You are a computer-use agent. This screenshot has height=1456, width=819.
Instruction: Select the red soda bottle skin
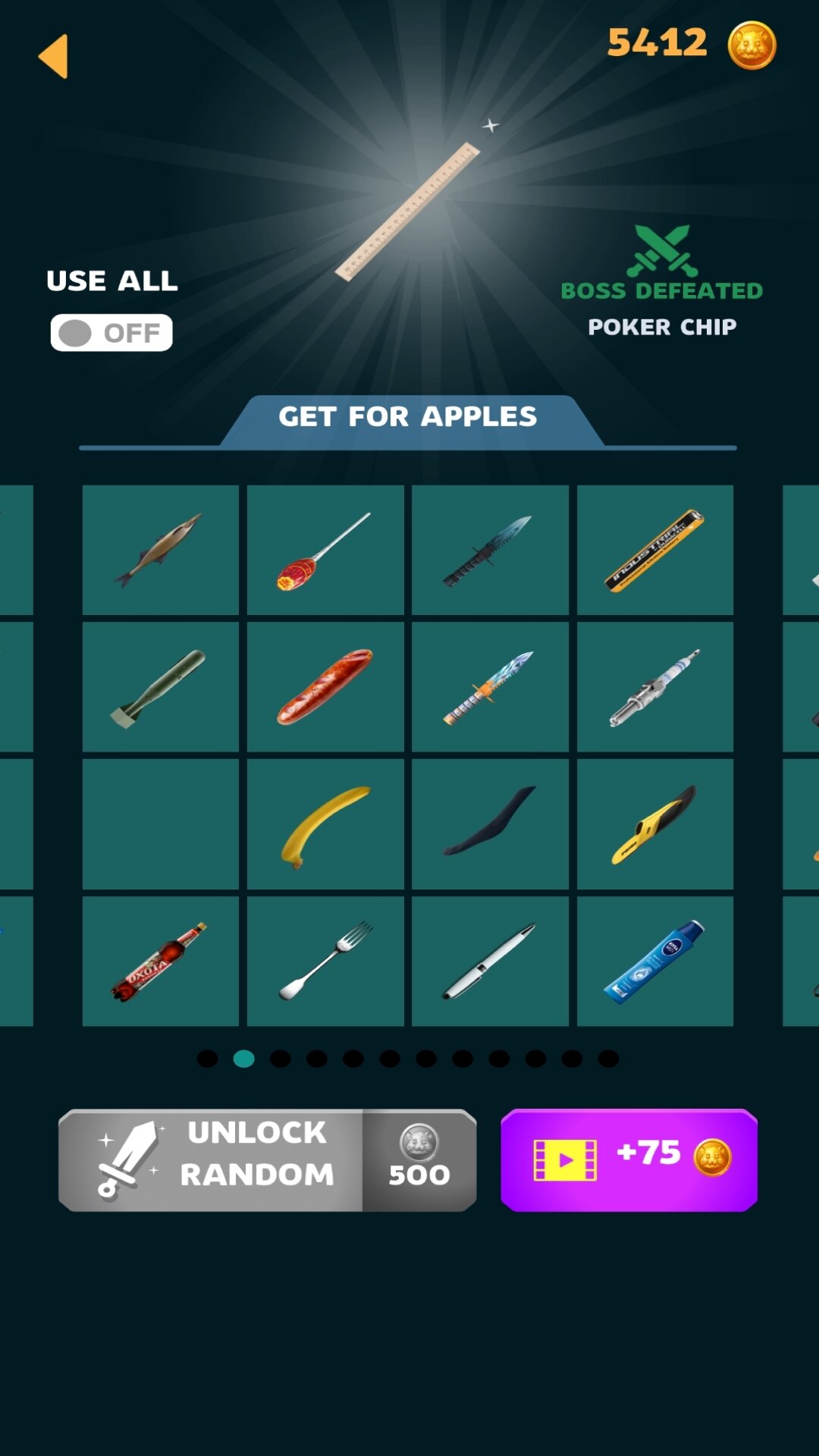pos(160,961)
